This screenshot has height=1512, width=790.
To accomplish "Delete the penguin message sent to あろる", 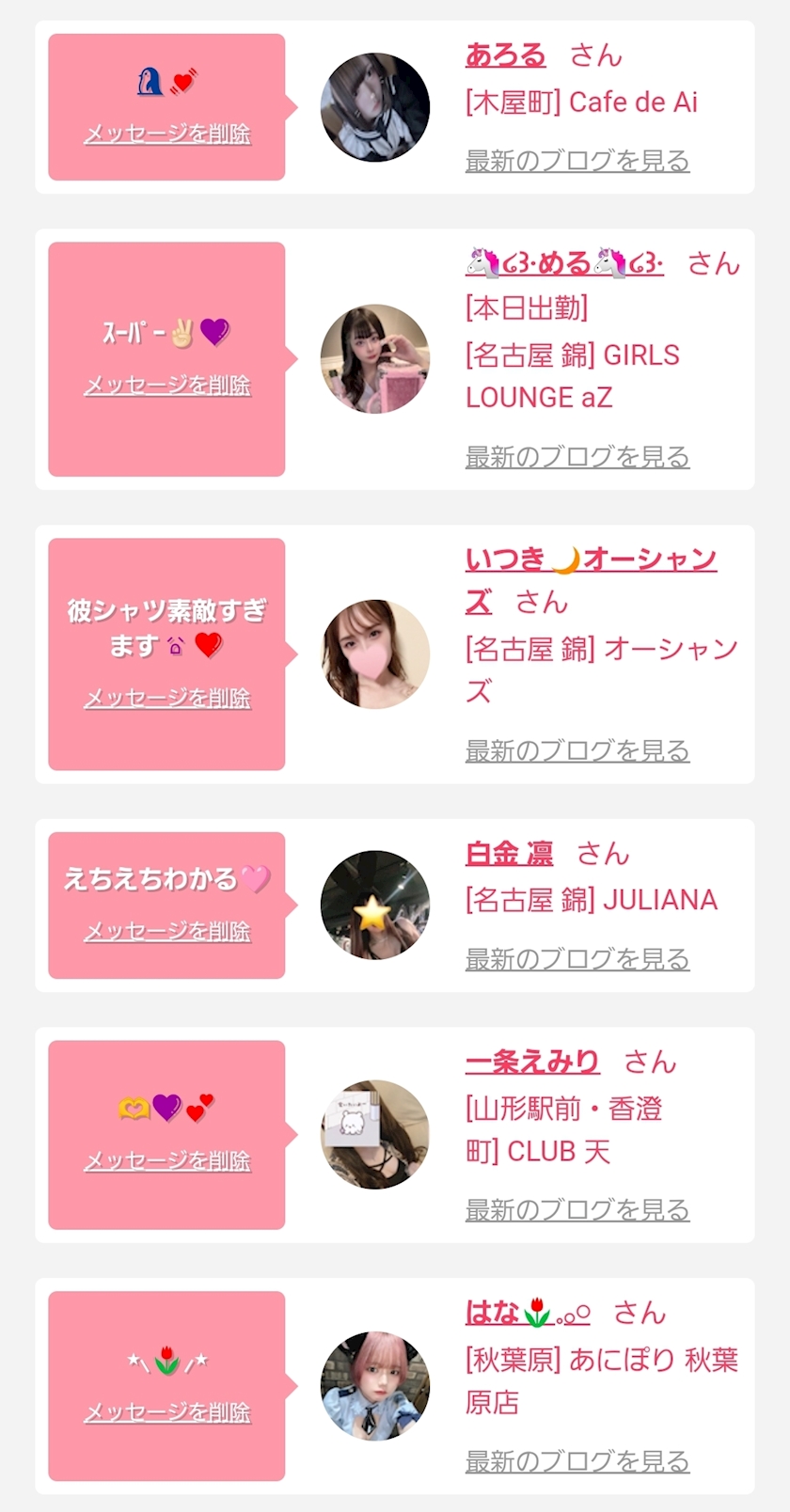I will pos(167,134).
